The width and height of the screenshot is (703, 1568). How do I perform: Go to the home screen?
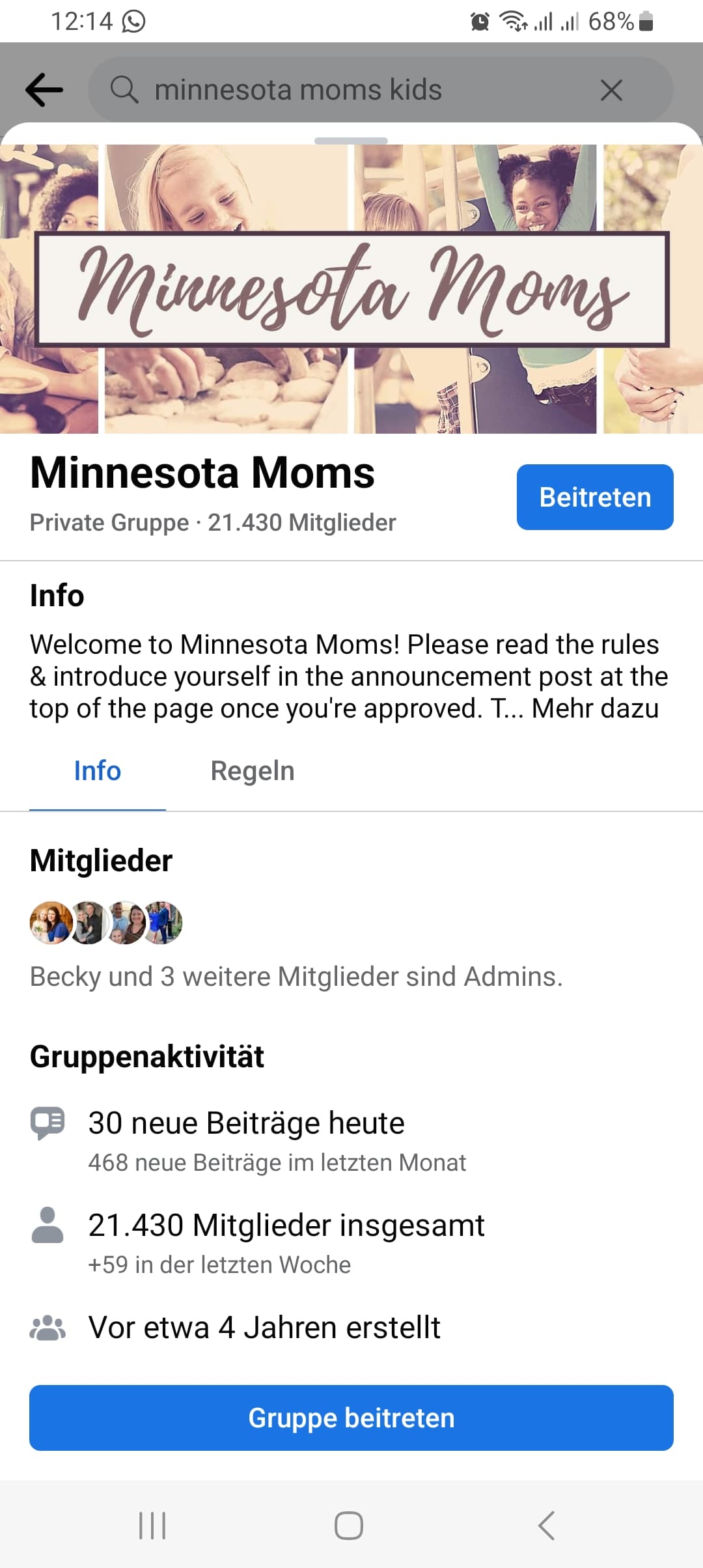349,1526
